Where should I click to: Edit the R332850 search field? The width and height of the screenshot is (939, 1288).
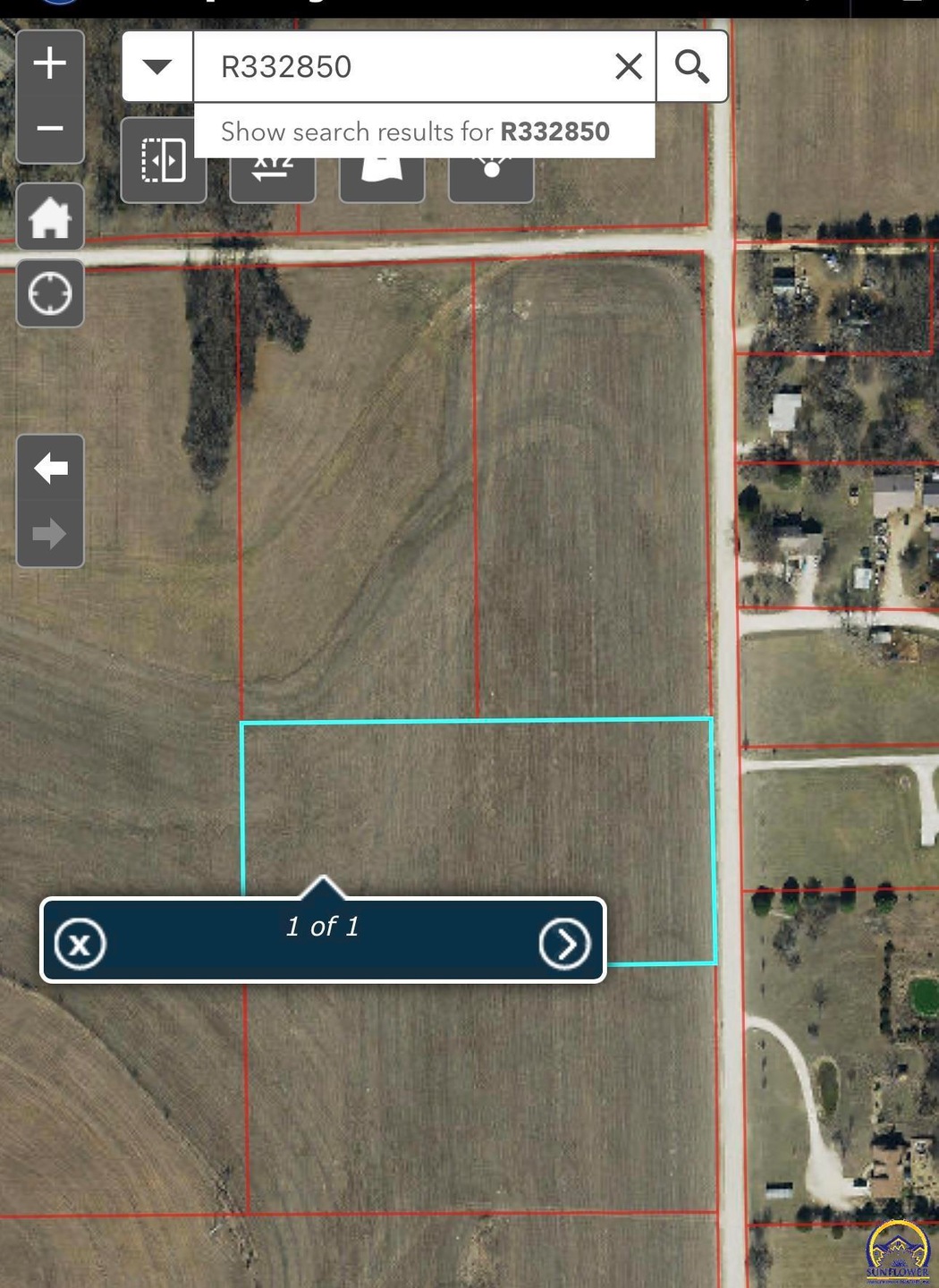coord(402,66)
